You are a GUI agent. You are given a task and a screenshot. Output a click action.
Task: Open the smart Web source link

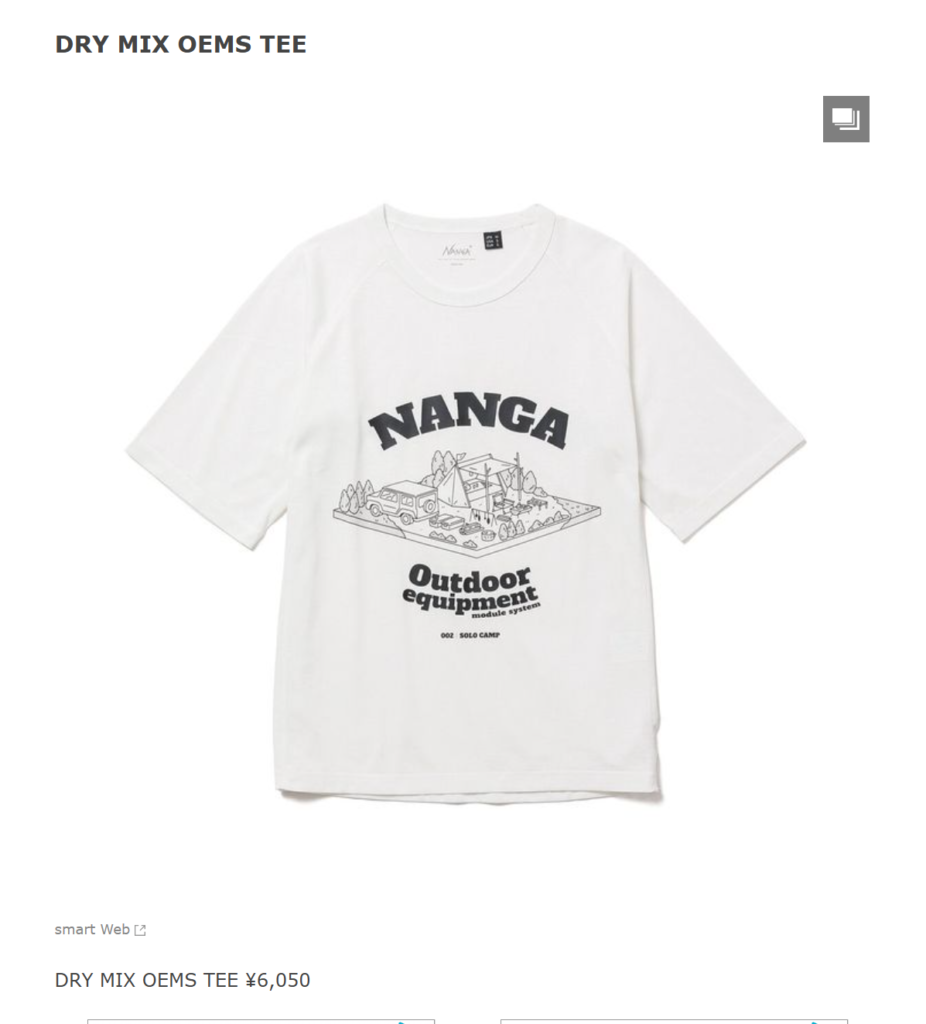(x=99, y=930)
